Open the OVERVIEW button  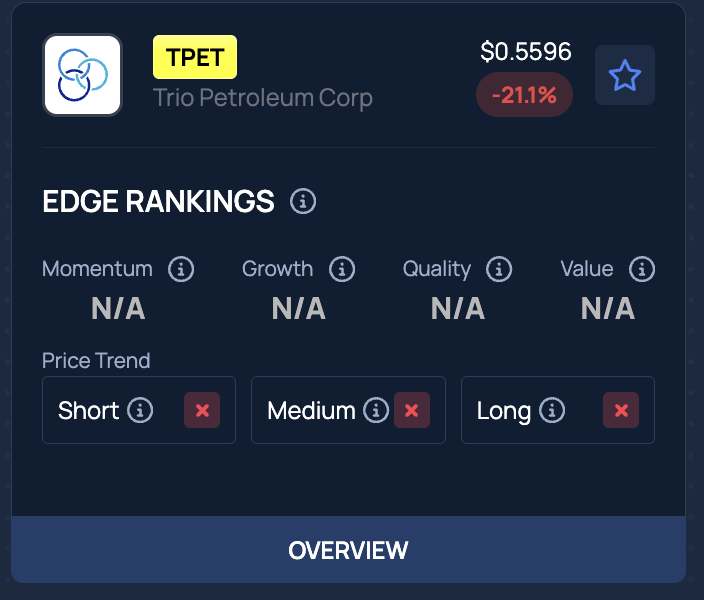click(x=348, y=550)
